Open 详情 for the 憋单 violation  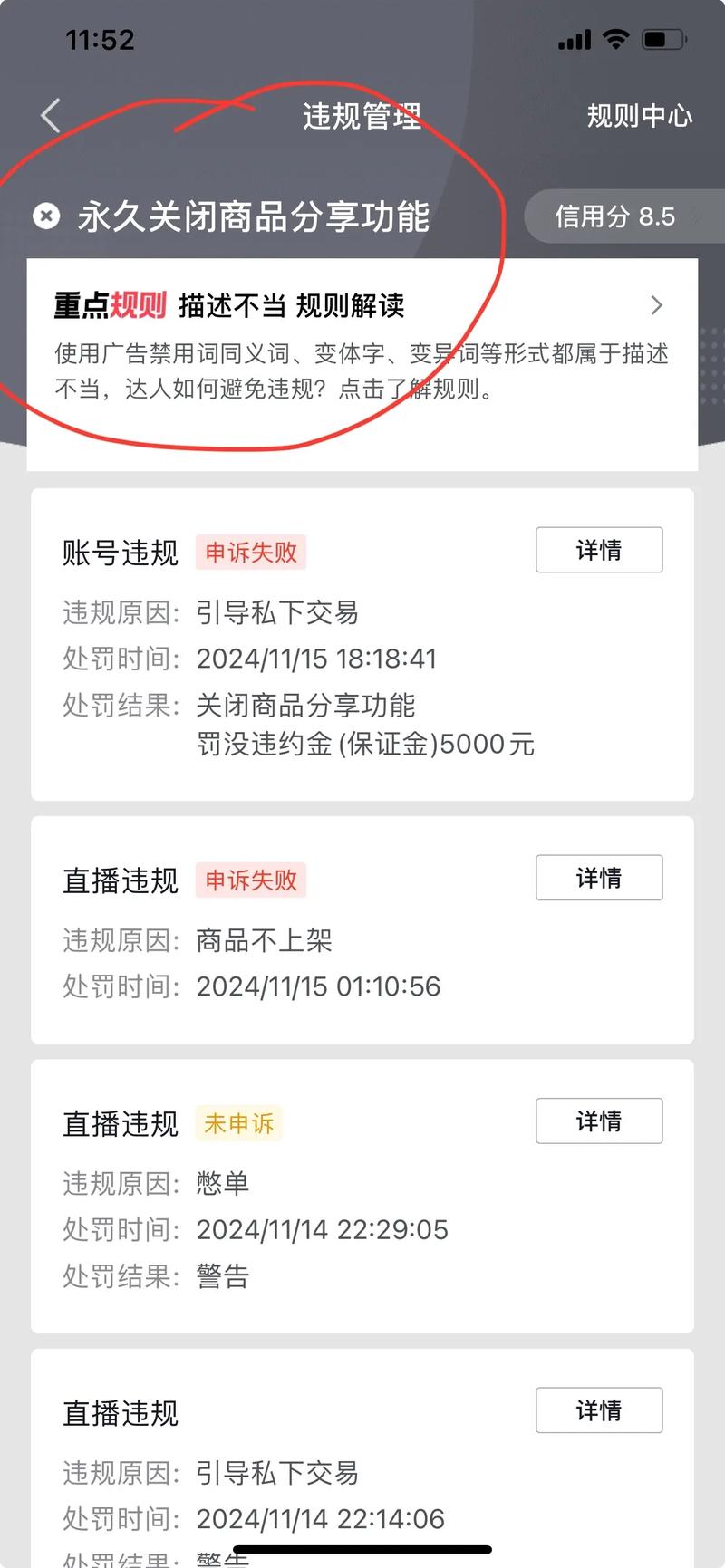599,1121
